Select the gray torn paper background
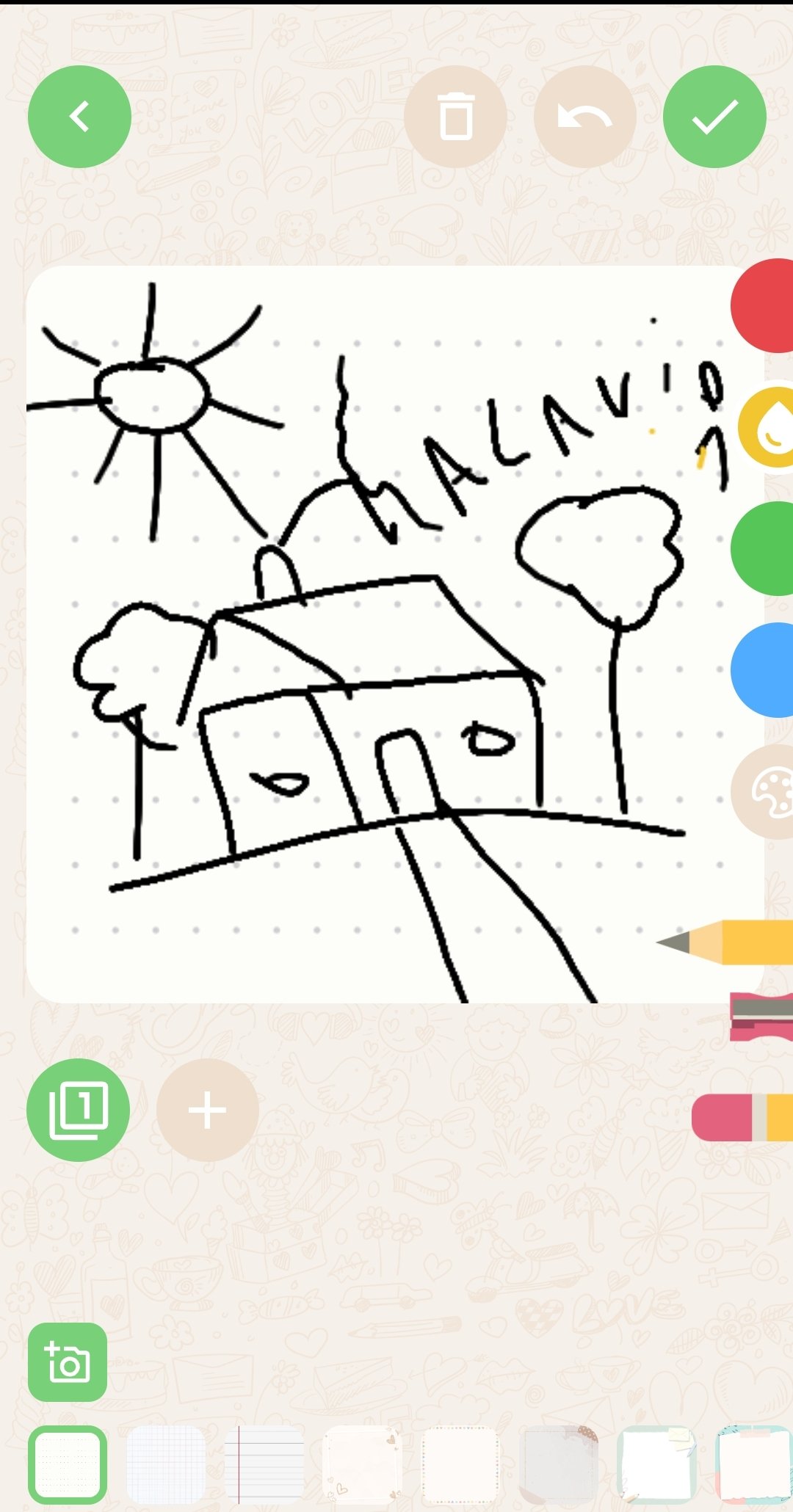Viewport: 793px width, 1512px height. 560,1464
